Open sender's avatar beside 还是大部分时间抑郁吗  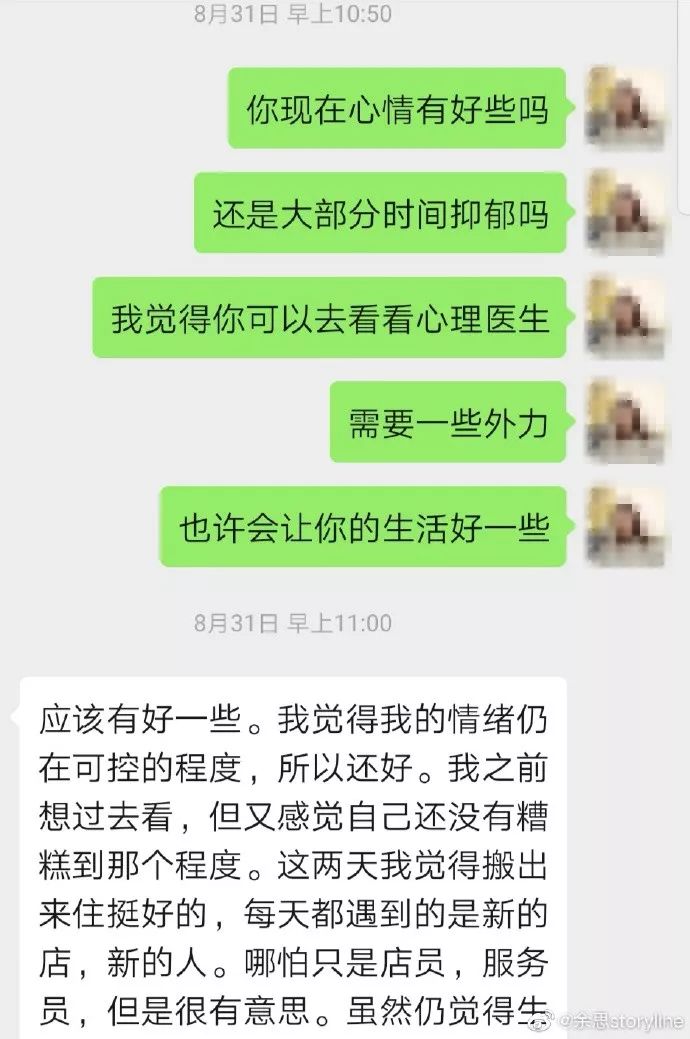tap(625, 212)
